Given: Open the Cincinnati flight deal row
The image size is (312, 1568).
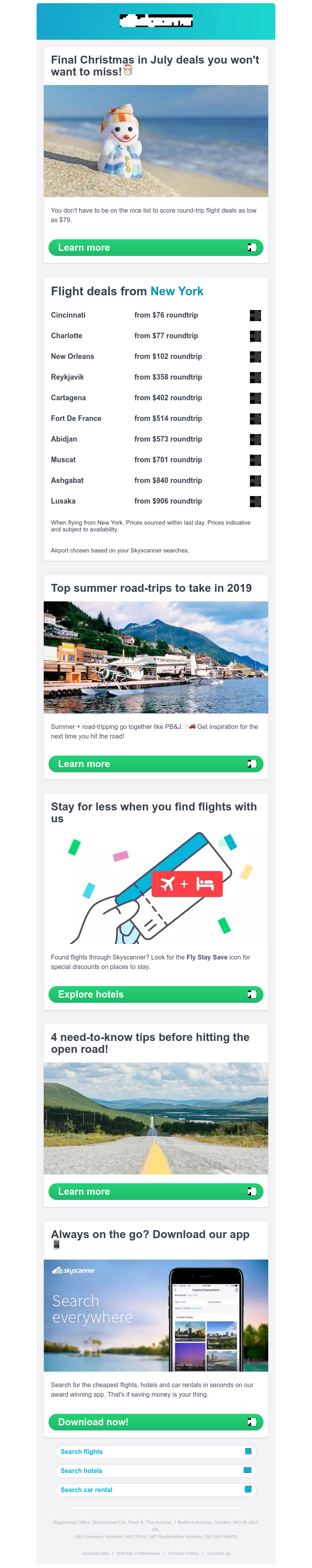Looking at the screenshot, I should click(x=155, y=315).
